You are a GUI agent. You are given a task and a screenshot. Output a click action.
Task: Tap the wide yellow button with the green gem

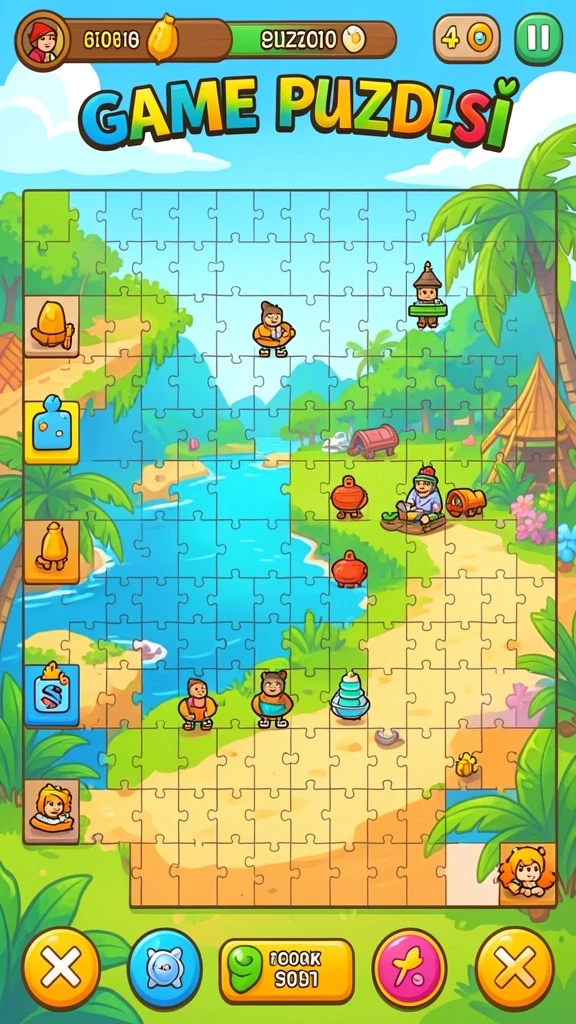click(x=287, y=970)
